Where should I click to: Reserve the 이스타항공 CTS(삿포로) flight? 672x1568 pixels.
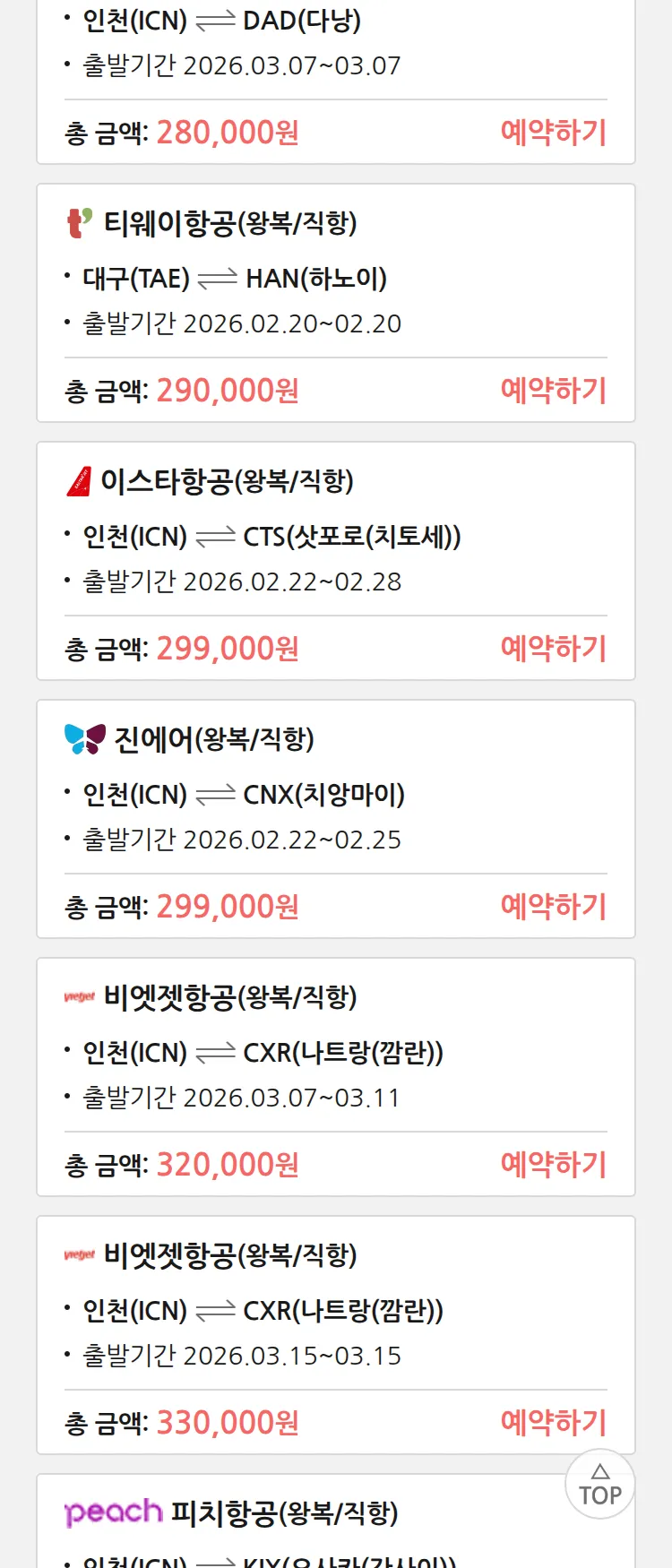(553, 649)
